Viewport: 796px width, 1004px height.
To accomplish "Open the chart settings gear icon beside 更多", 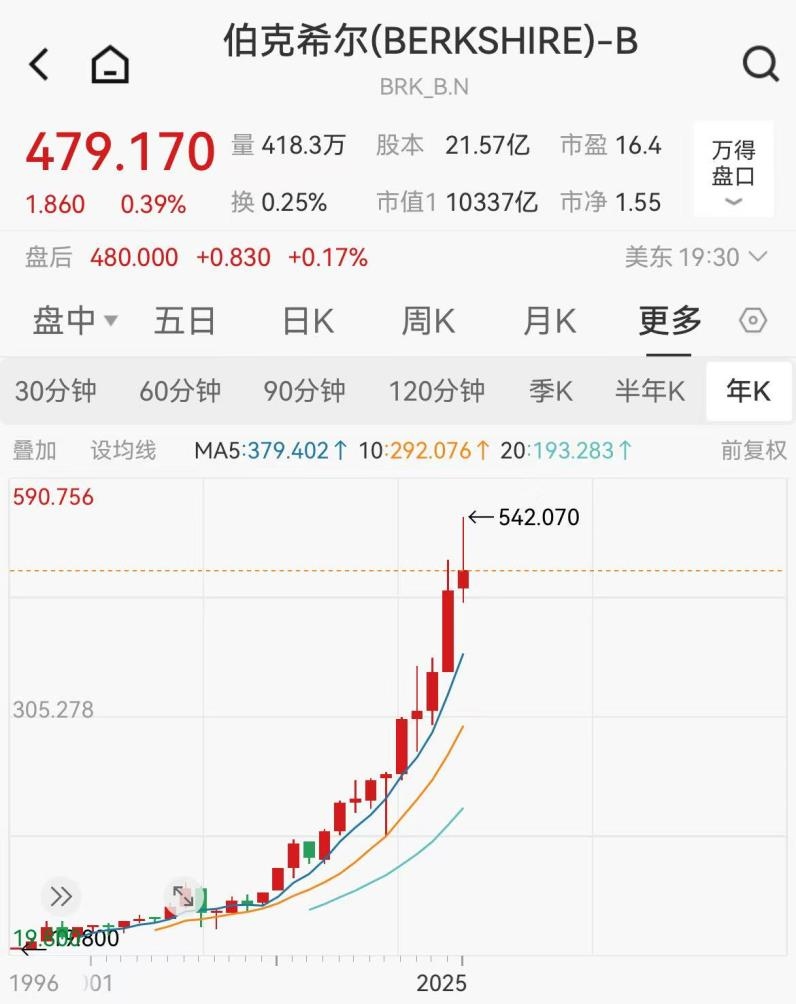I will [x=753, y=320].
